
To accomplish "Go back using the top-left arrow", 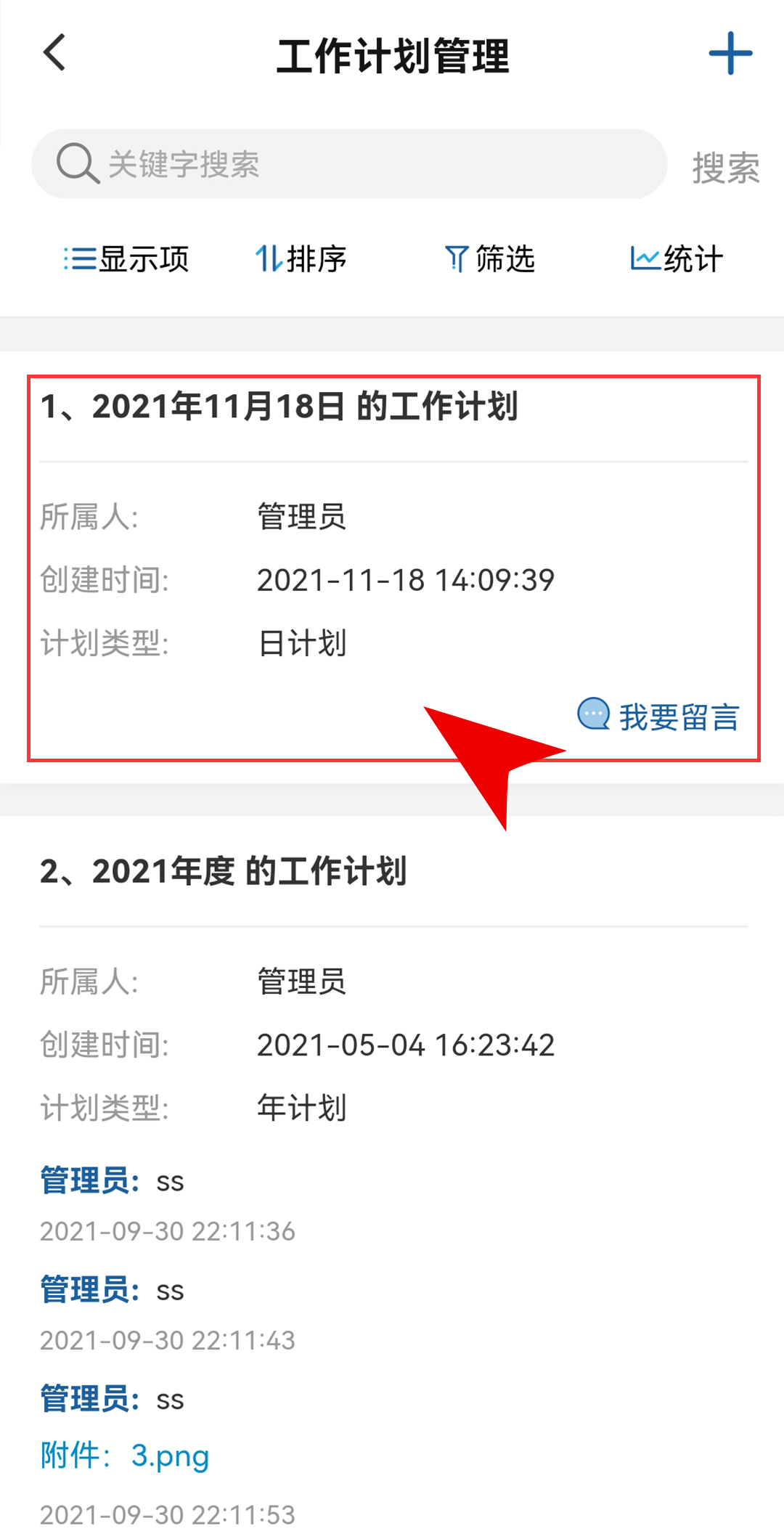I will [54, 53].
